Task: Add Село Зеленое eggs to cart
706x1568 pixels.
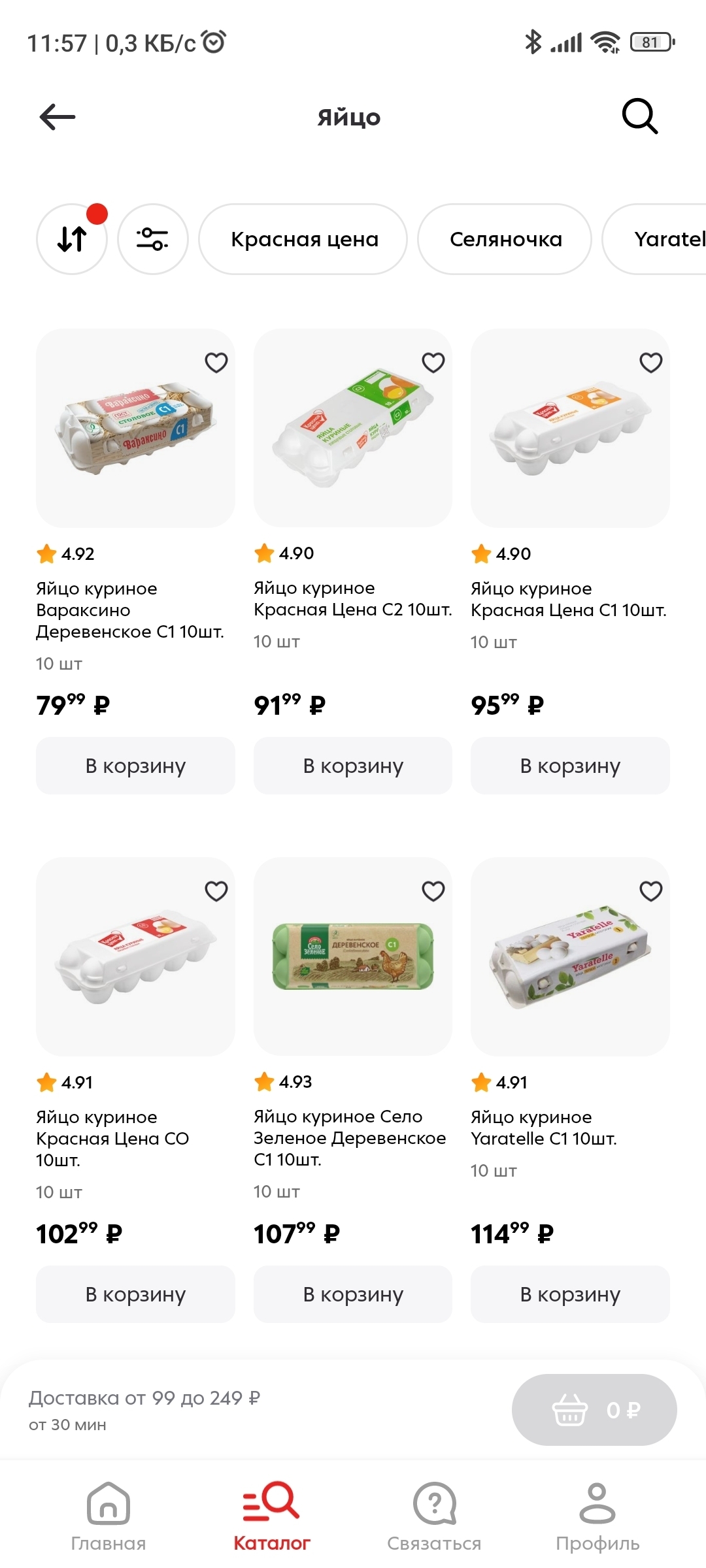Action: coord(353,1294)
